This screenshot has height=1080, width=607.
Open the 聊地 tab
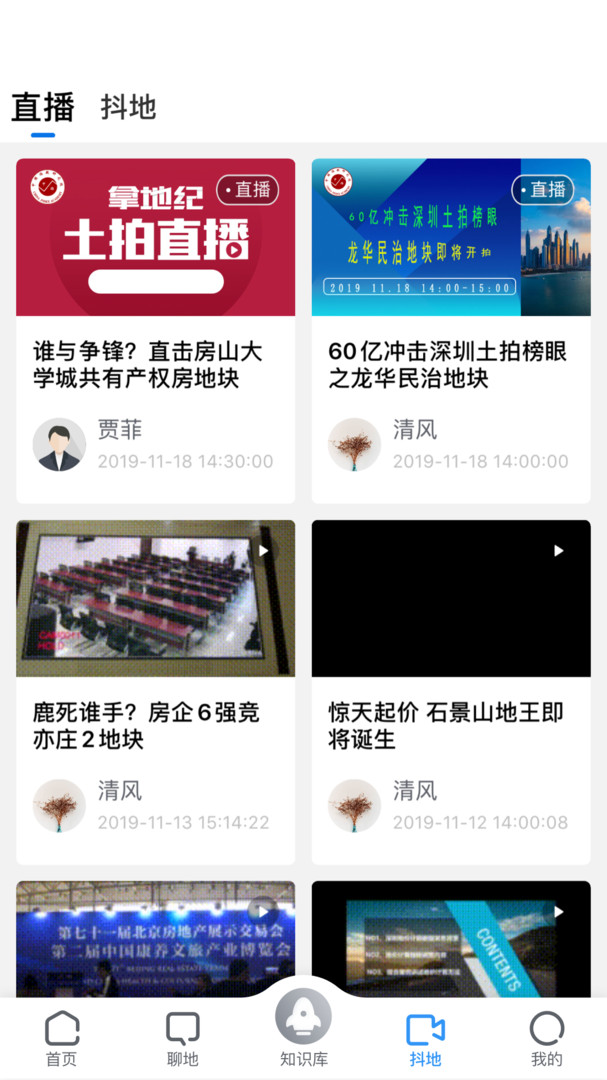[x=183, y=1039]
